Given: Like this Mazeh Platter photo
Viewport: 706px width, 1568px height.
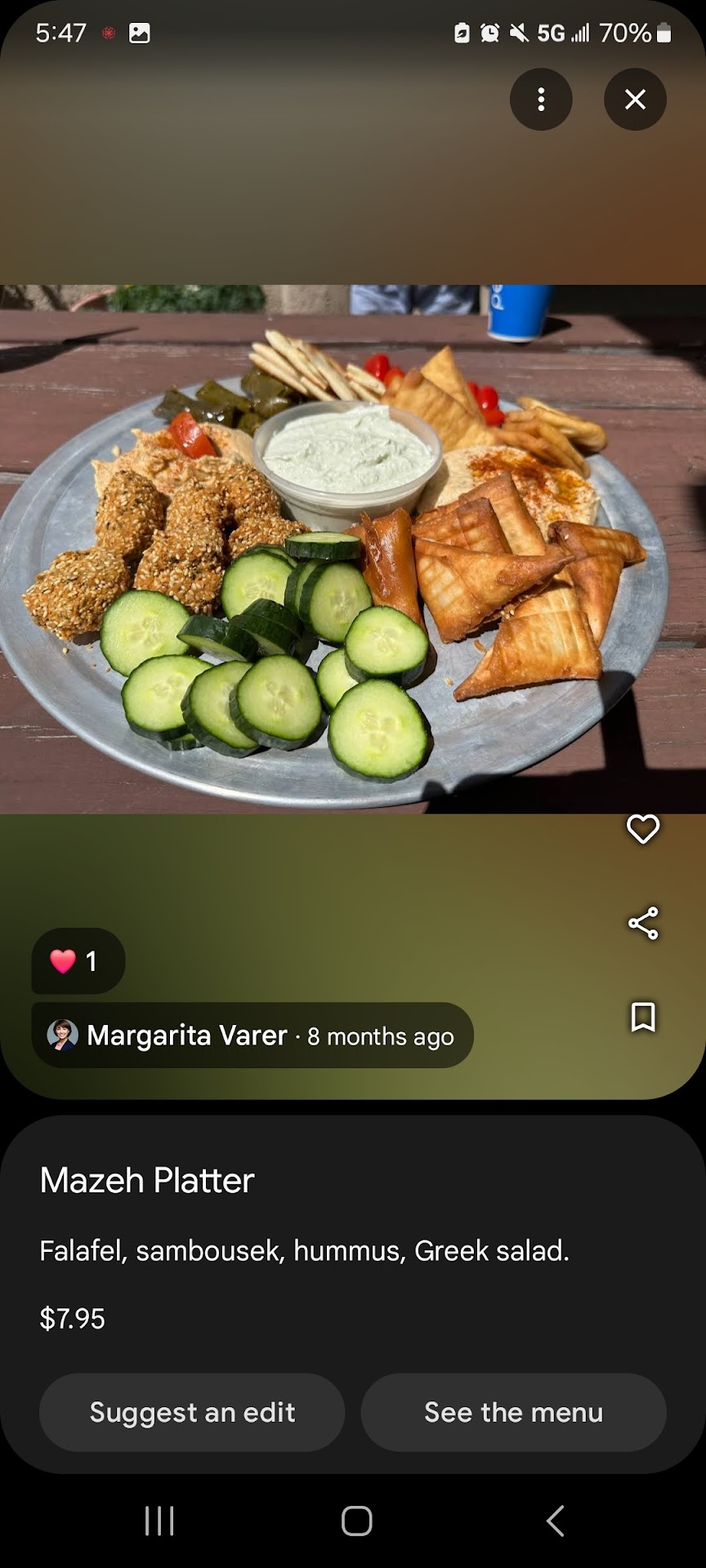Looking at the screenshot, I should (x=643, y=829).
